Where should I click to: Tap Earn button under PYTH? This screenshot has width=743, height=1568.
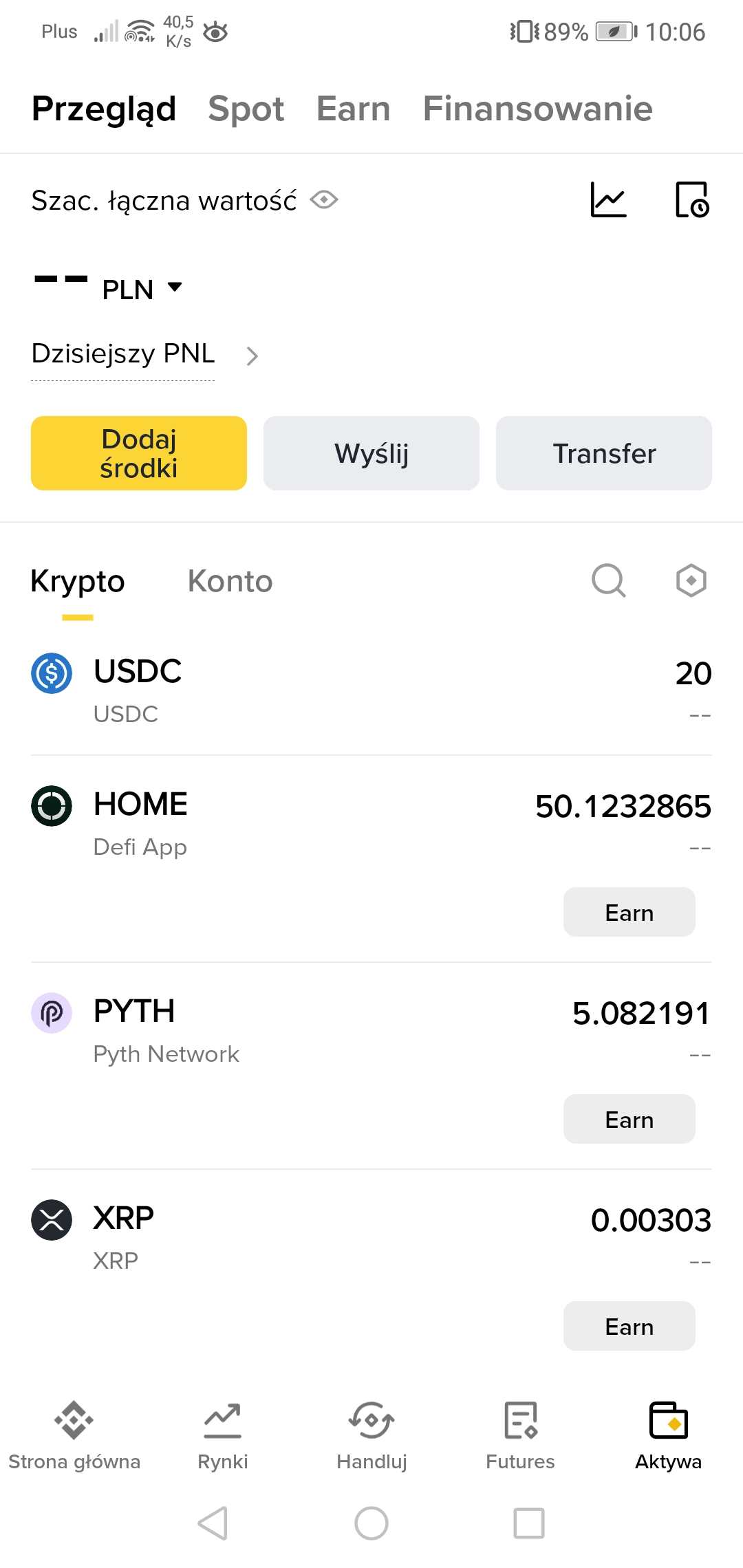pos(629,1120)
